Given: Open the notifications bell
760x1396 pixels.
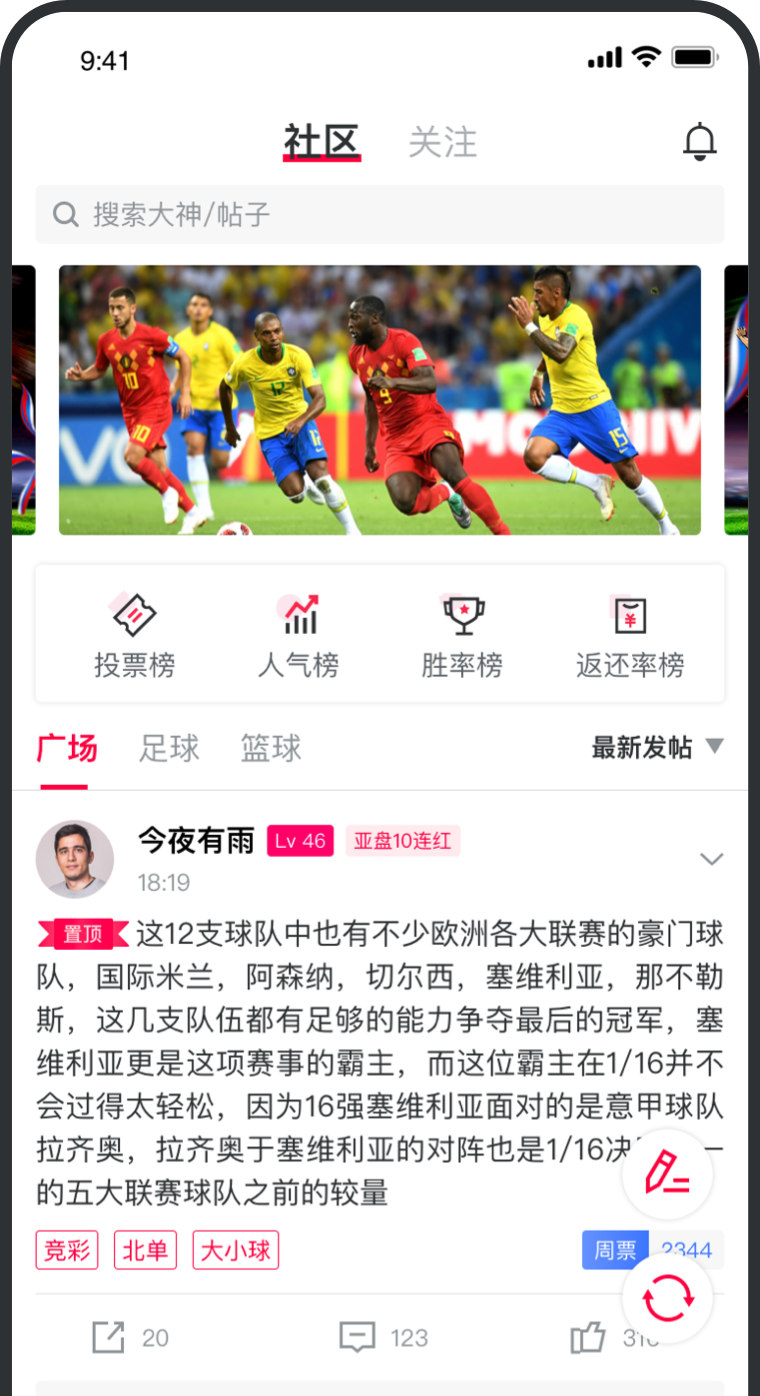Looking at the screenshot, I should click(x=700, y=142).
